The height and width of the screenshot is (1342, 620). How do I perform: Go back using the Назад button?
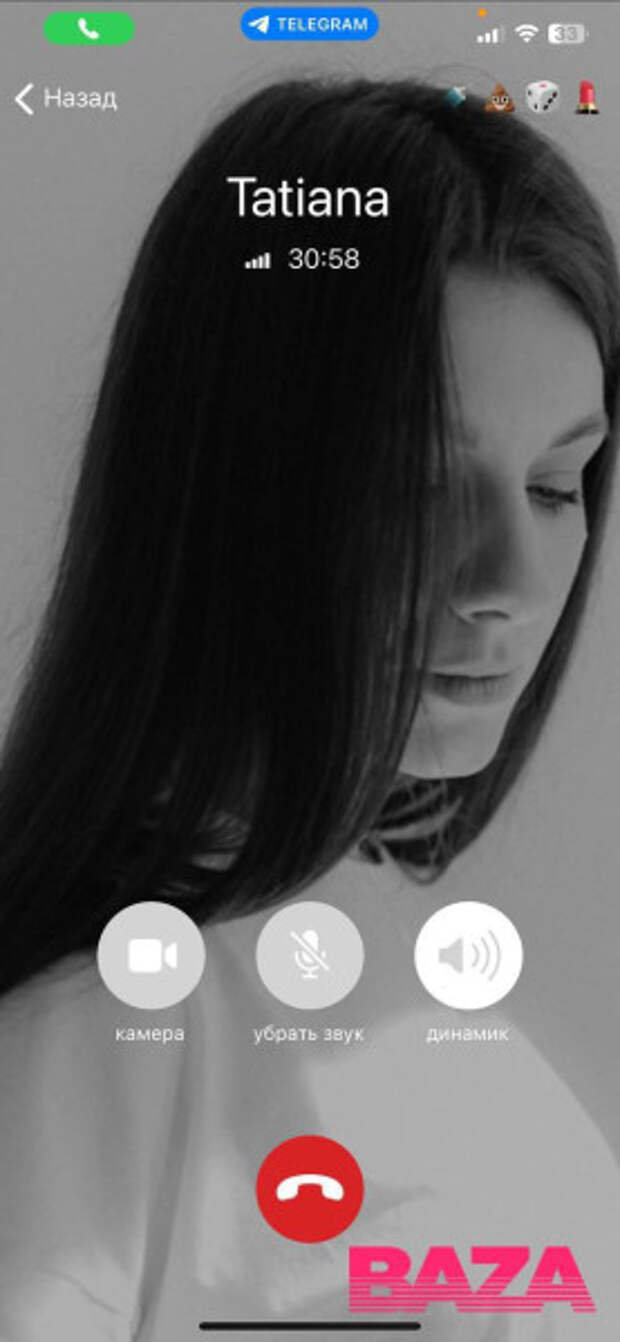point(66,98)
